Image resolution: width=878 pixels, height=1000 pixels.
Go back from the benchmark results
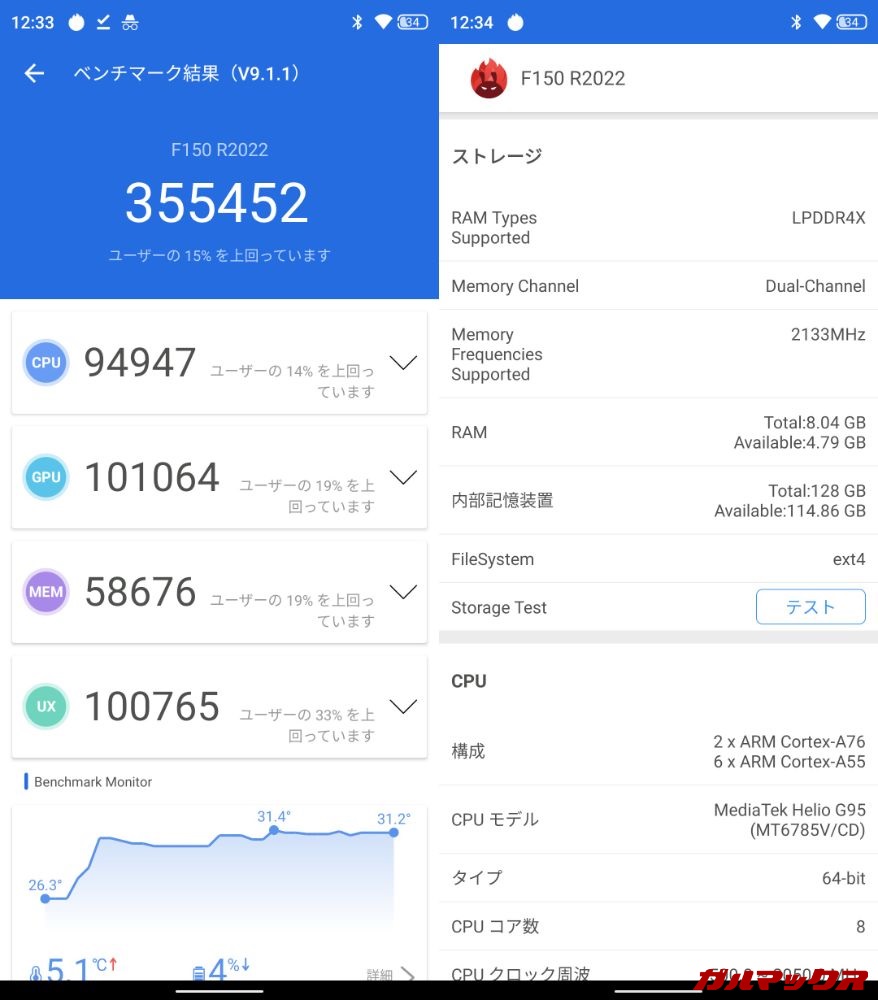tap(35, 73)
